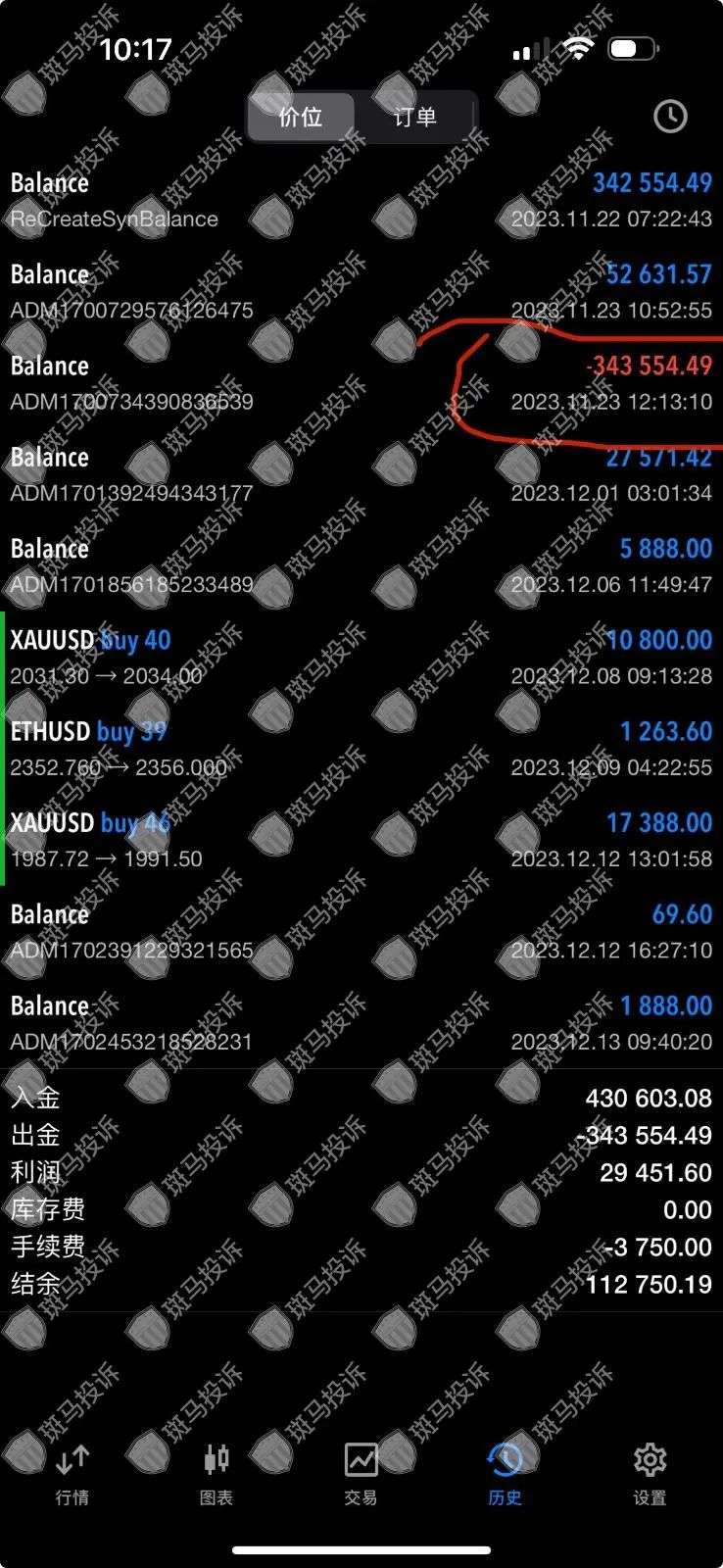Viewport: 723px width, 1568px height.
Task: Open the -343 554.49 balance withdrawal entry
Action: pos(361,383)
